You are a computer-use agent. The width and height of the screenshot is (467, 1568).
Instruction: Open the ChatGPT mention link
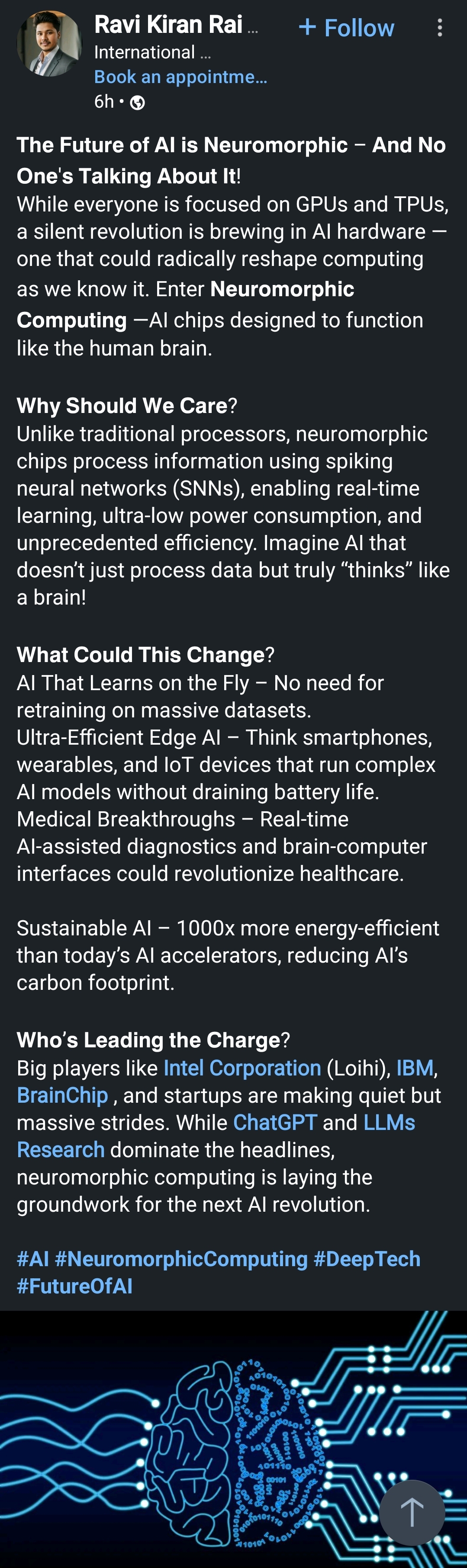(274, 1122)
